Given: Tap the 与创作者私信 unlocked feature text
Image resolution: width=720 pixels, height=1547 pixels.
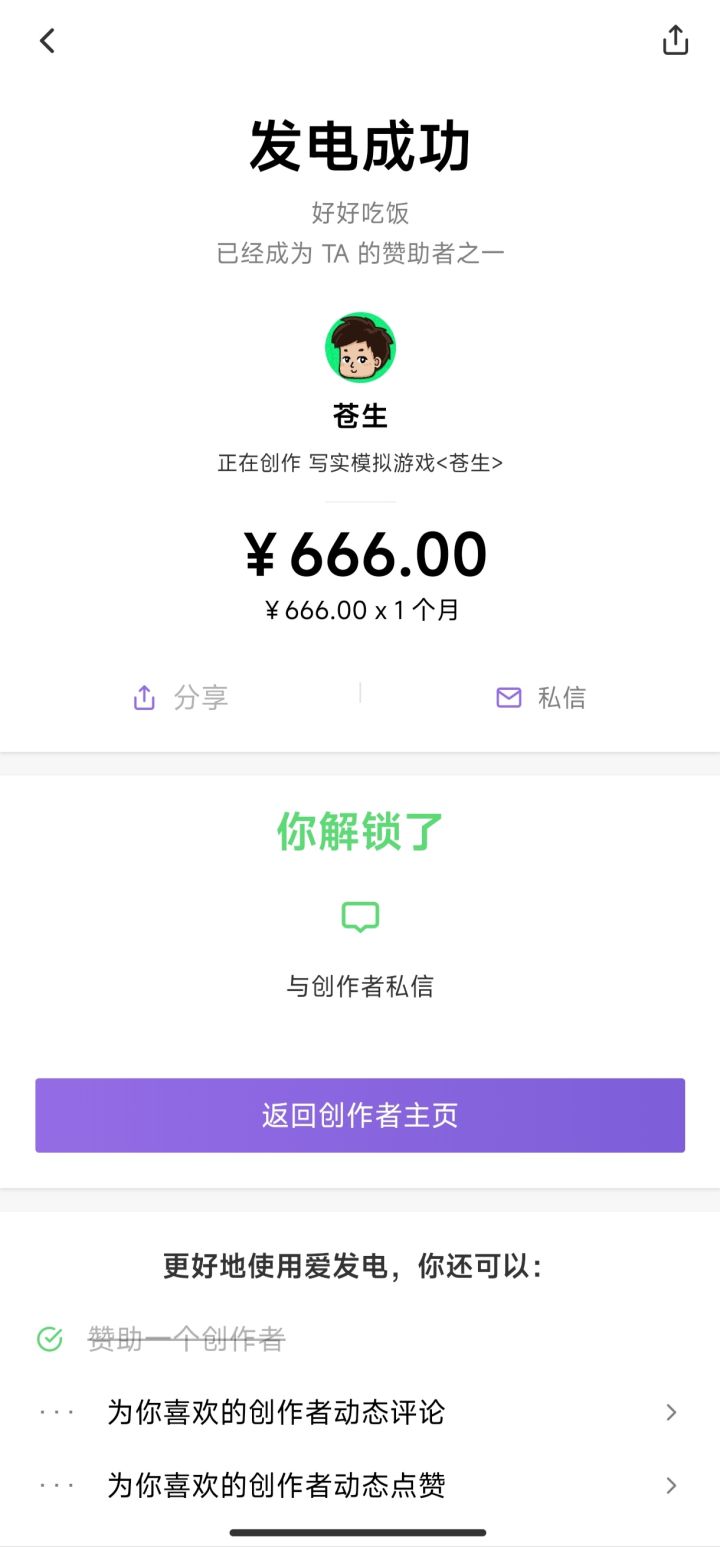Looking at the screenshot, I should coord(359,986).
